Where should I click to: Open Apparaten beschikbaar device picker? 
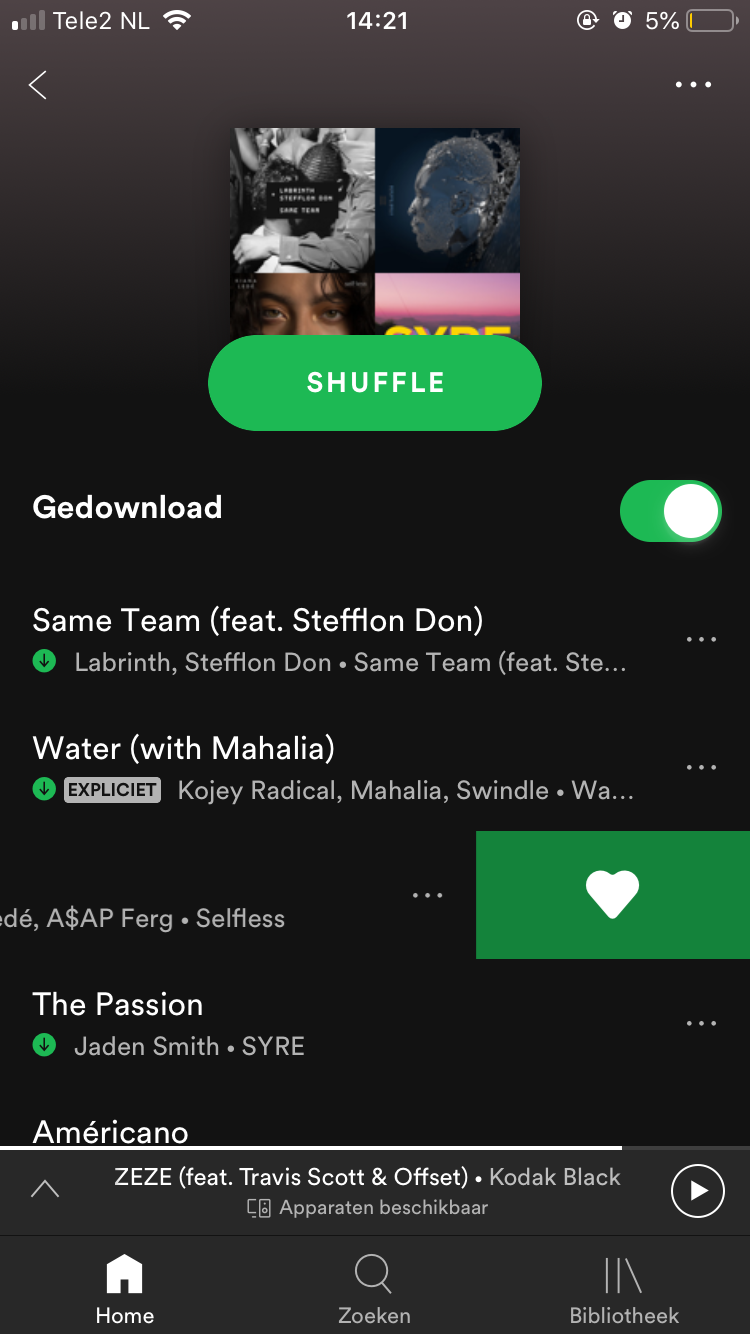click(368, 1208)
